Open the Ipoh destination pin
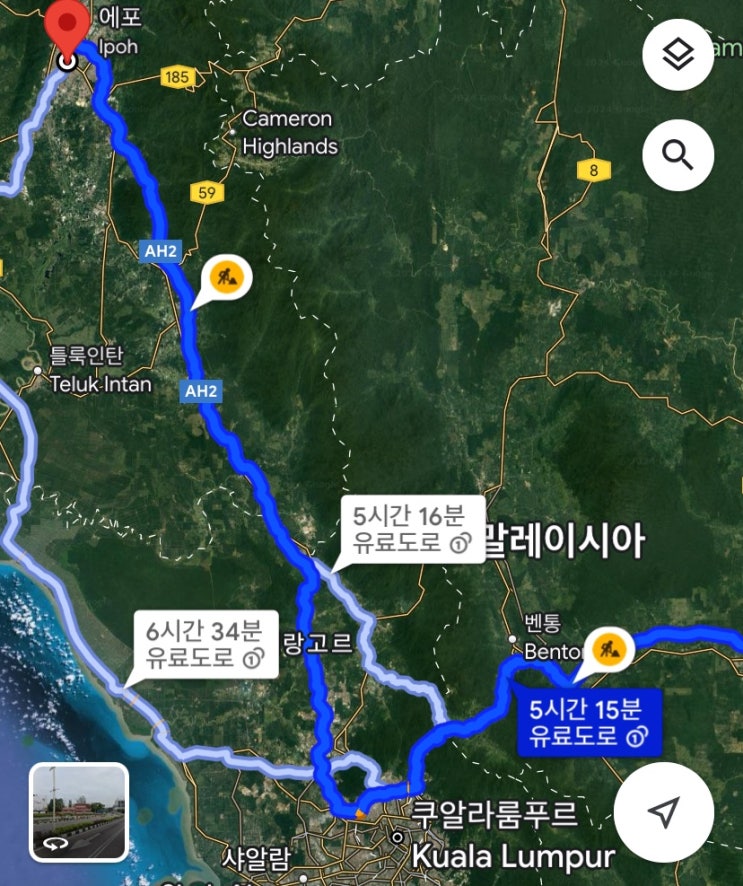743x886 pixels. tap(68, 28)
